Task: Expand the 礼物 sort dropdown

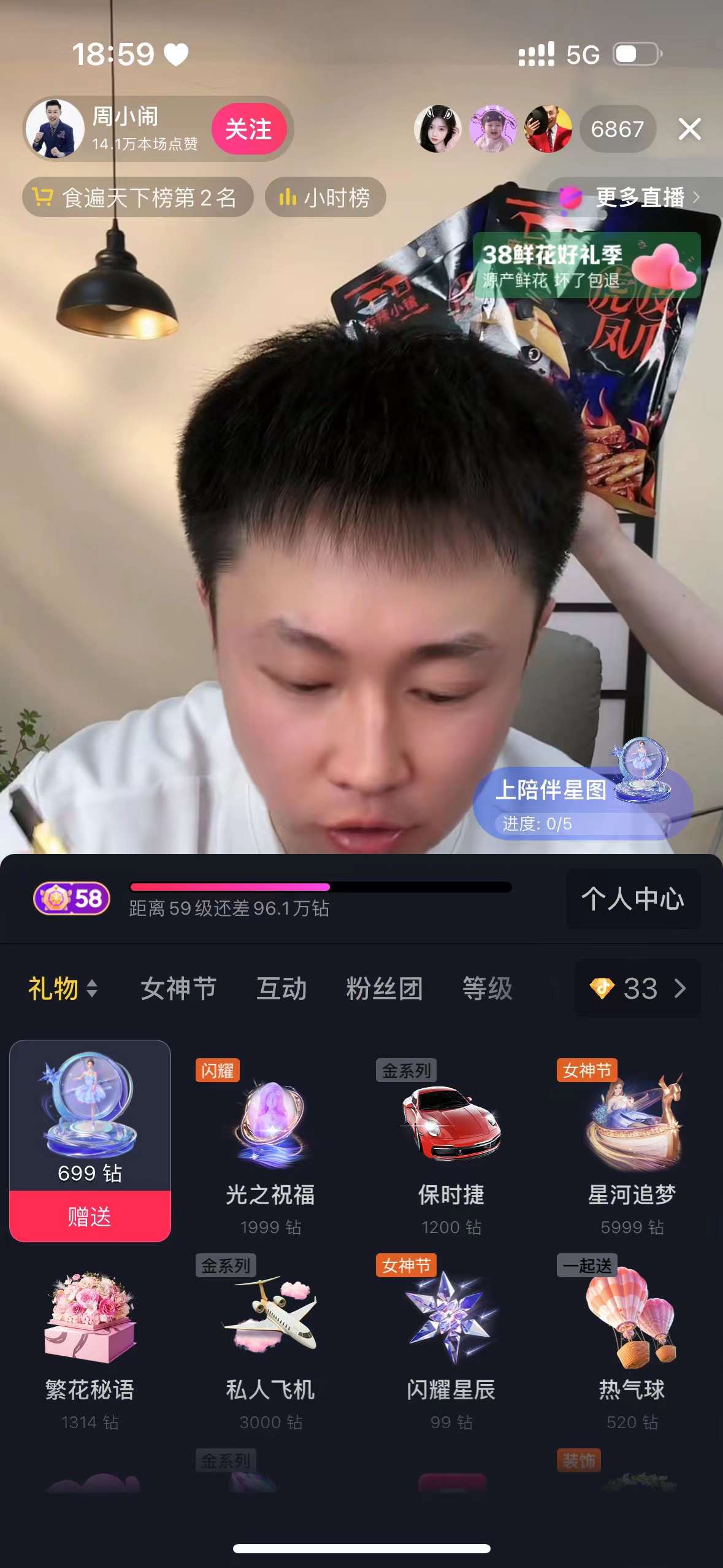Action: point(63,988)
